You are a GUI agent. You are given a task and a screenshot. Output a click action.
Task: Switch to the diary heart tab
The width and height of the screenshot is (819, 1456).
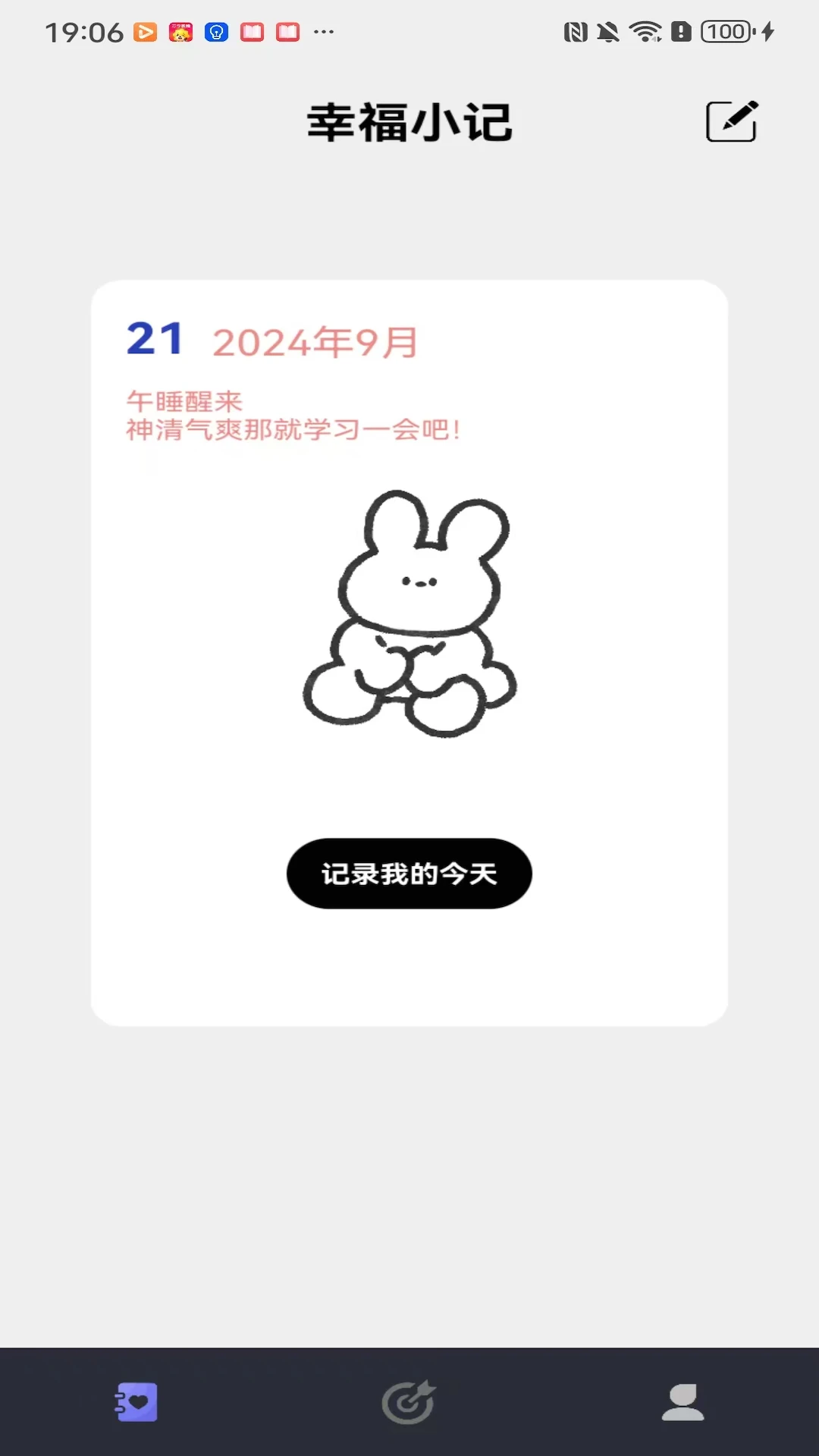click(136, 1402)
